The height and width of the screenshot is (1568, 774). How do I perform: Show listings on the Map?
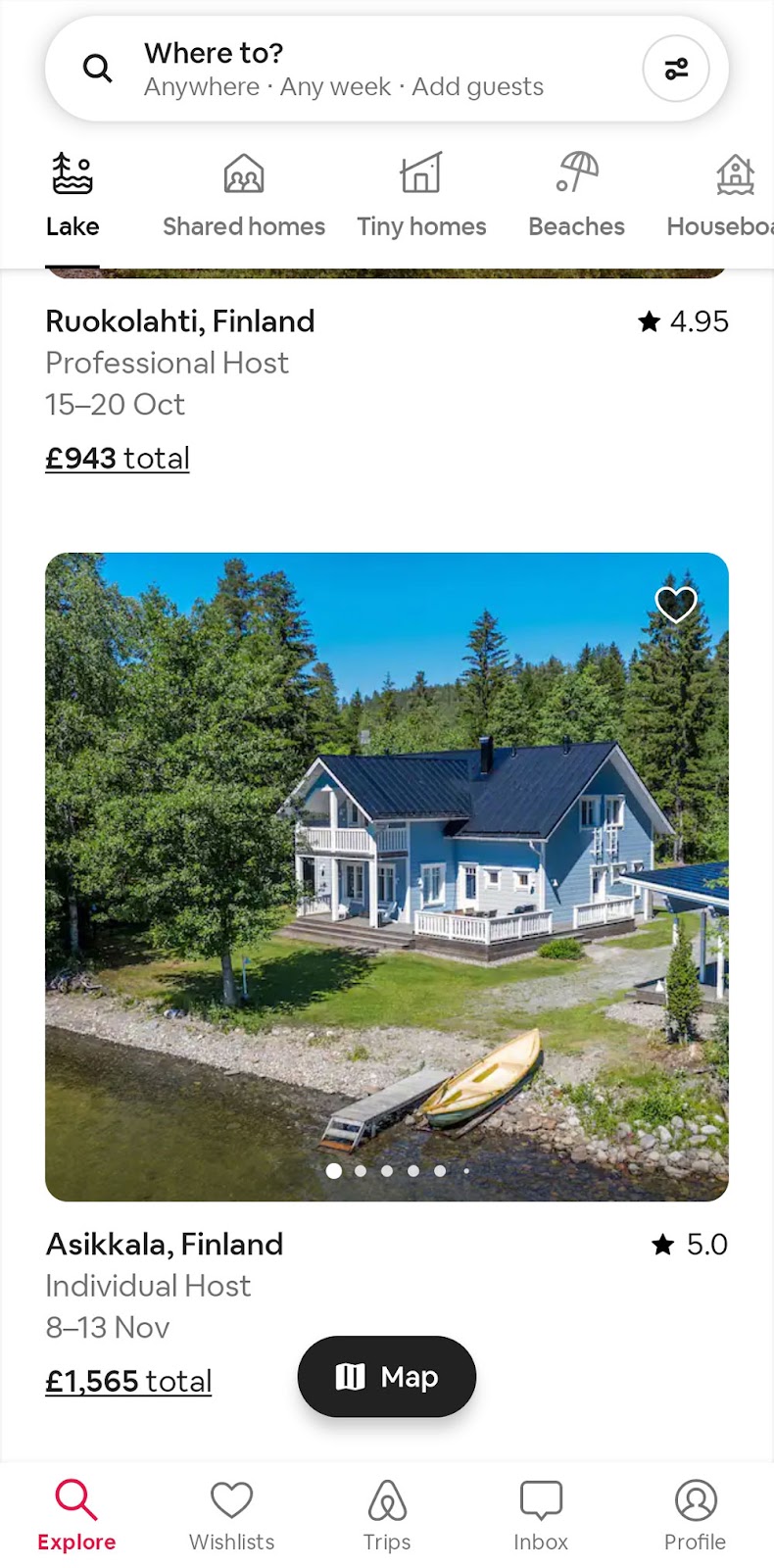click(386, 1376)
